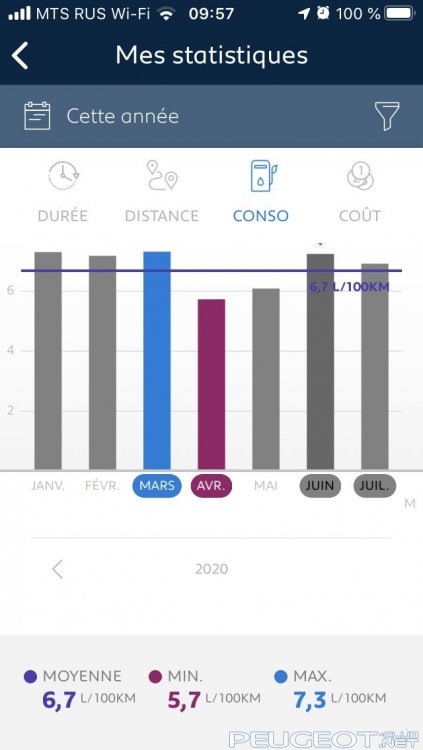
Task: Select the MARS month chip
Action: (157, 486)
